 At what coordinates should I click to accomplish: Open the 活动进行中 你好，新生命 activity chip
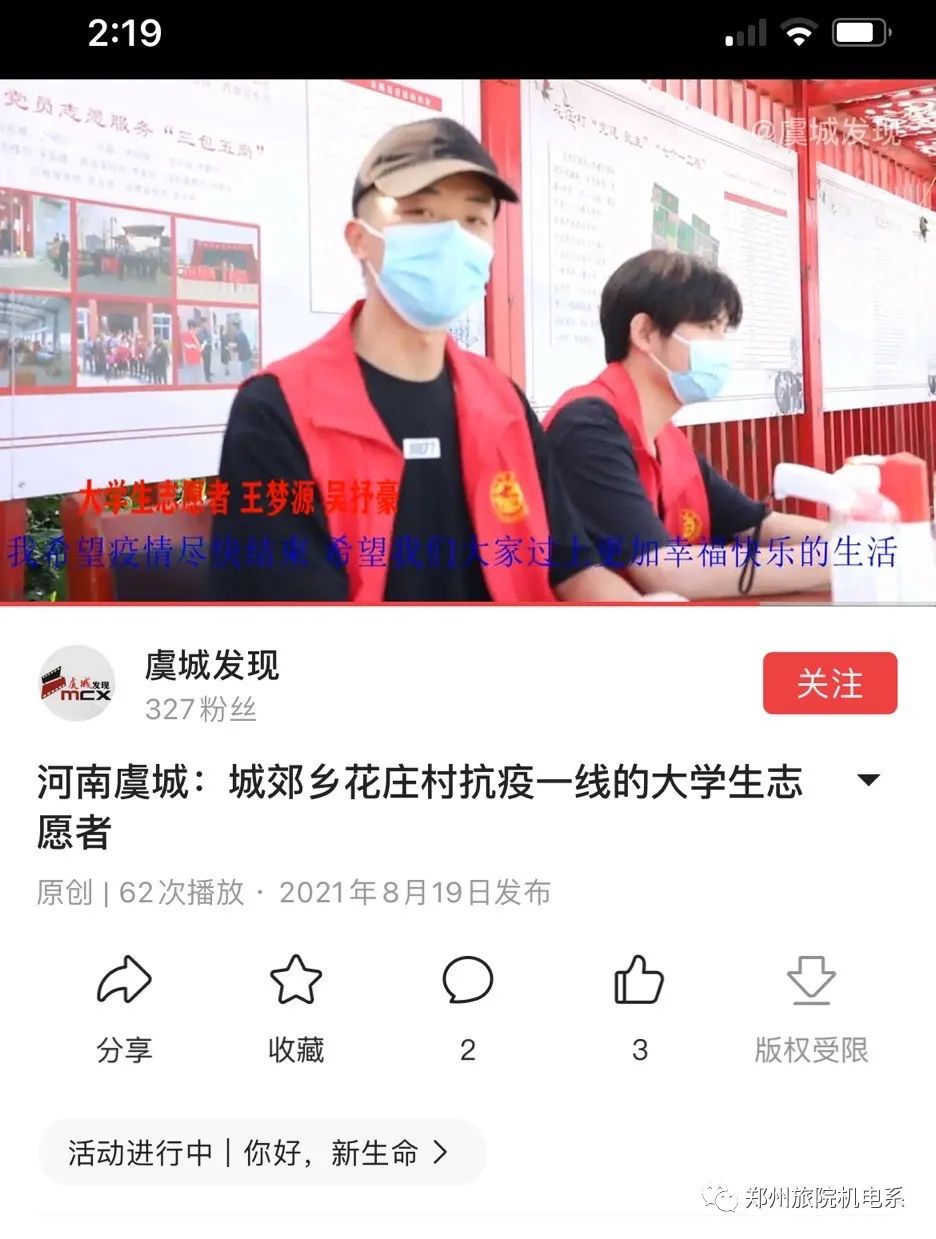(x=261, y=1152)
